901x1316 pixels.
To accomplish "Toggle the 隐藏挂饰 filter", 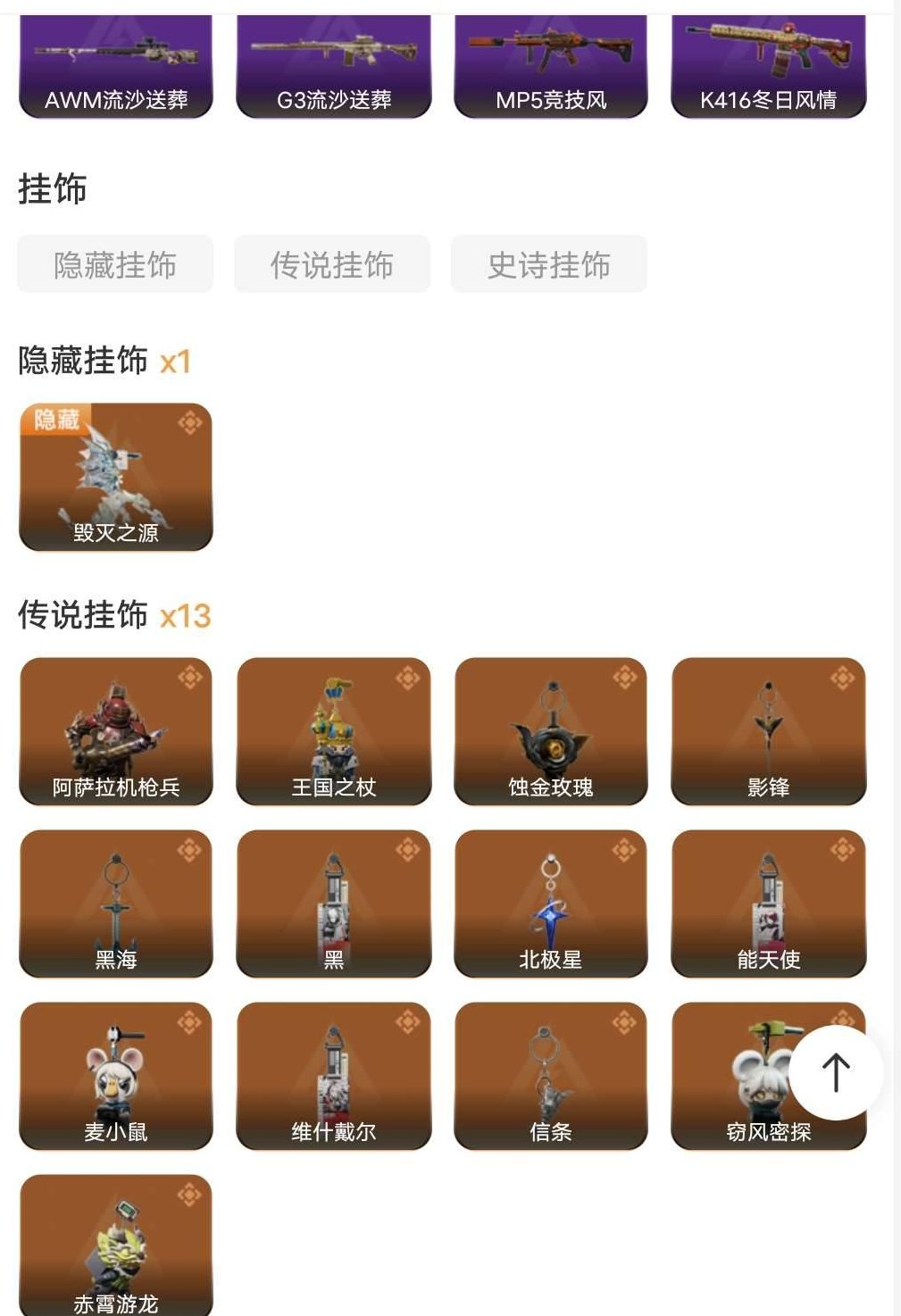I will [x=114, y=262].
